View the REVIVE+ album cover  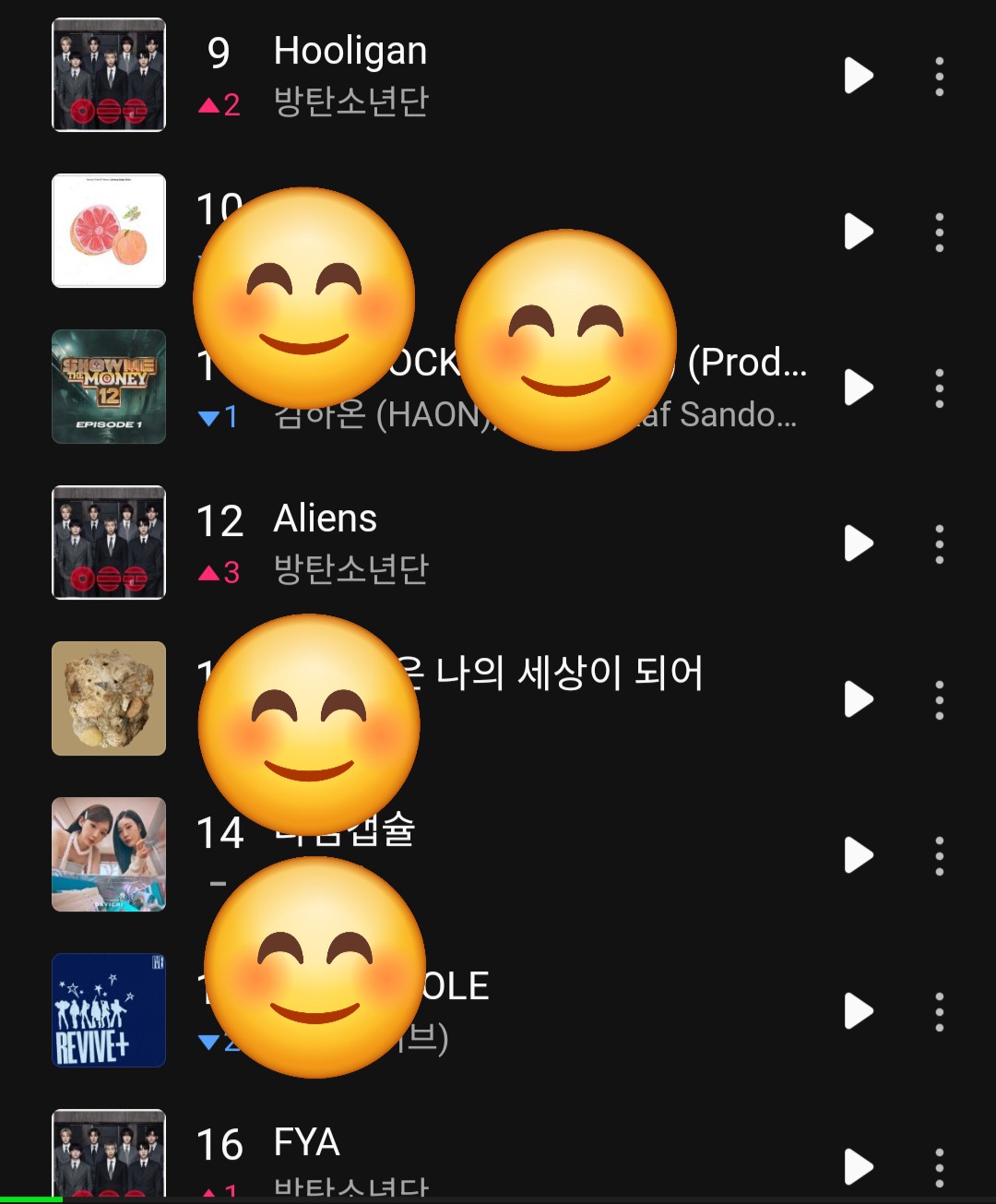109,1010
